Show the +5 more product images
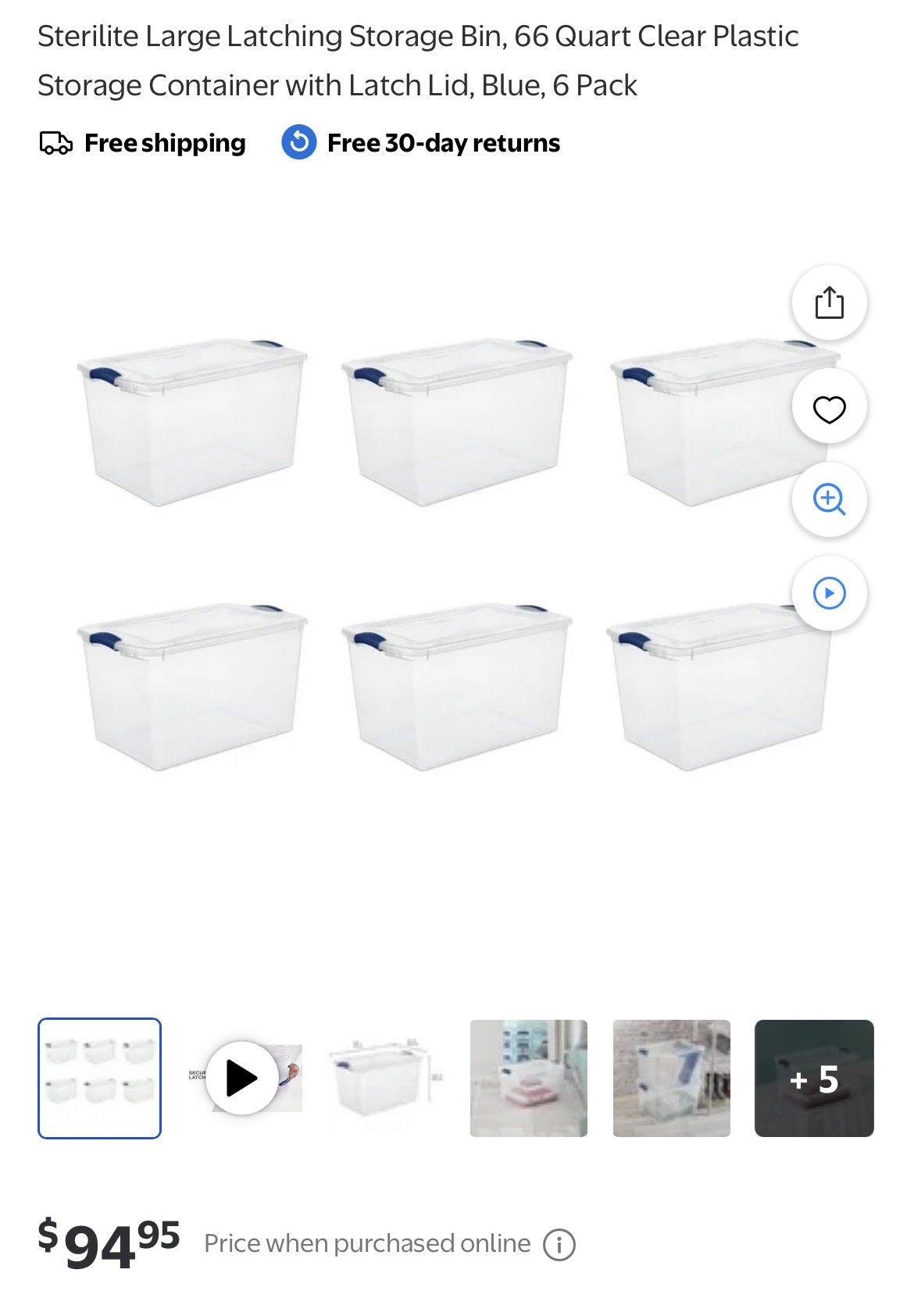 (814, 1078)
